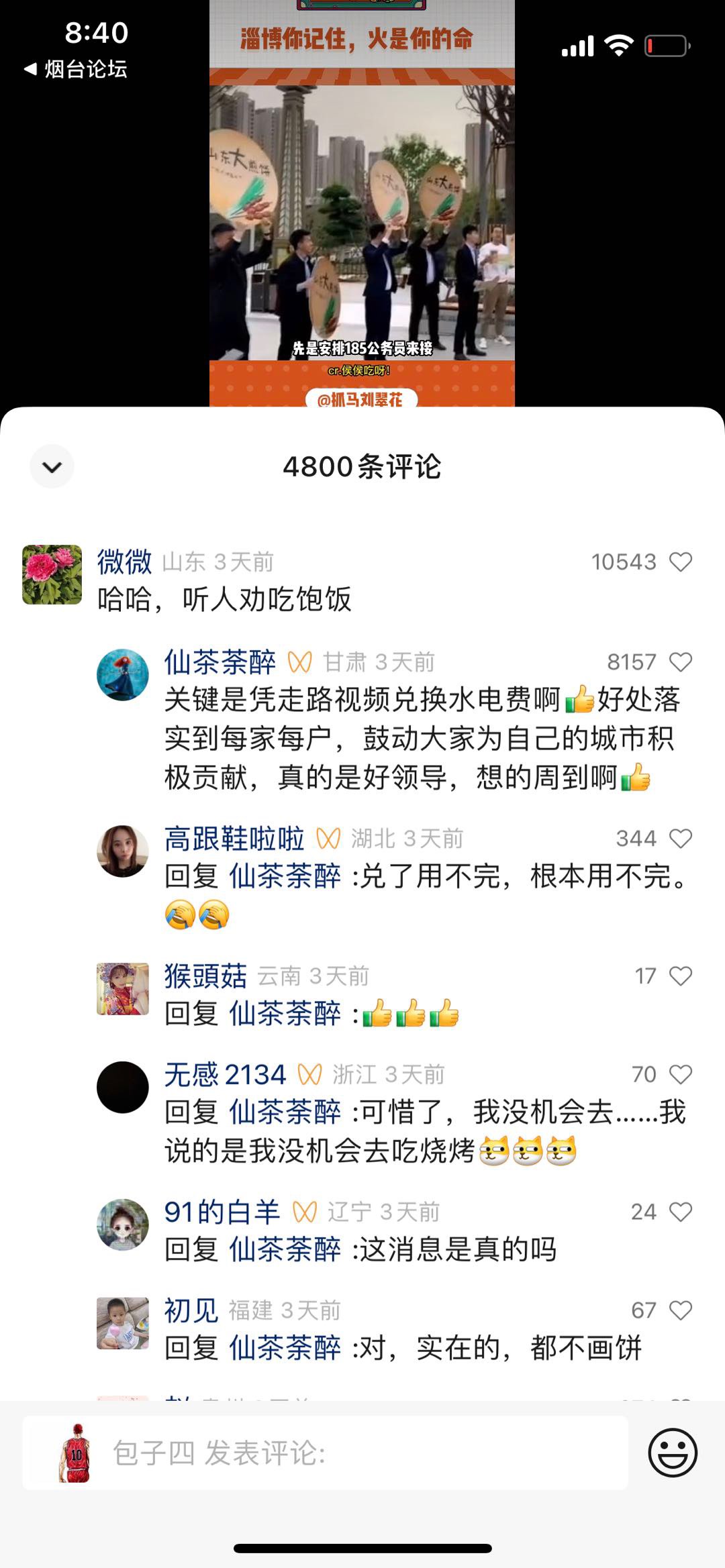Screen dimensions: 725x1568
Task: Open 微微's profile from the avatar
Action: coord(52,574)
